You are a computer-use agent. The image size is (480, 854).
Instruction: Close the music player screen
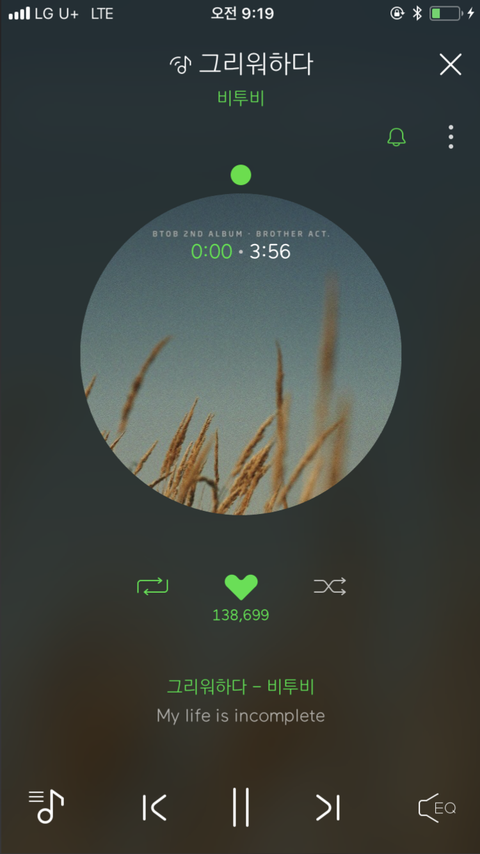451,64
